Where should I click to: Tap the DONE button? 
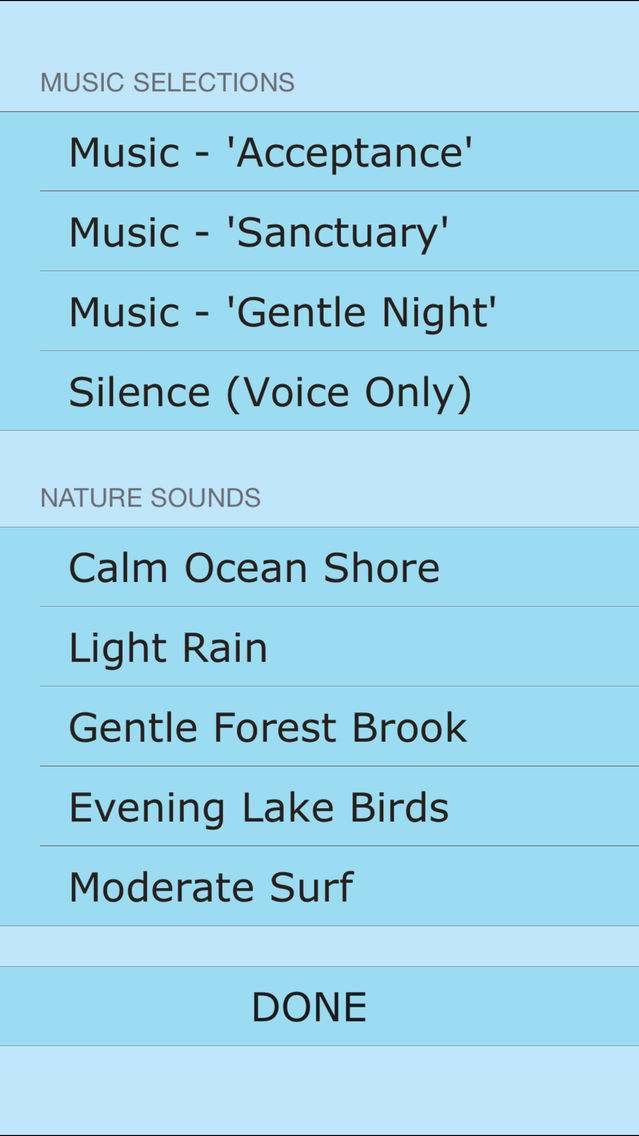click(309, 1007)
